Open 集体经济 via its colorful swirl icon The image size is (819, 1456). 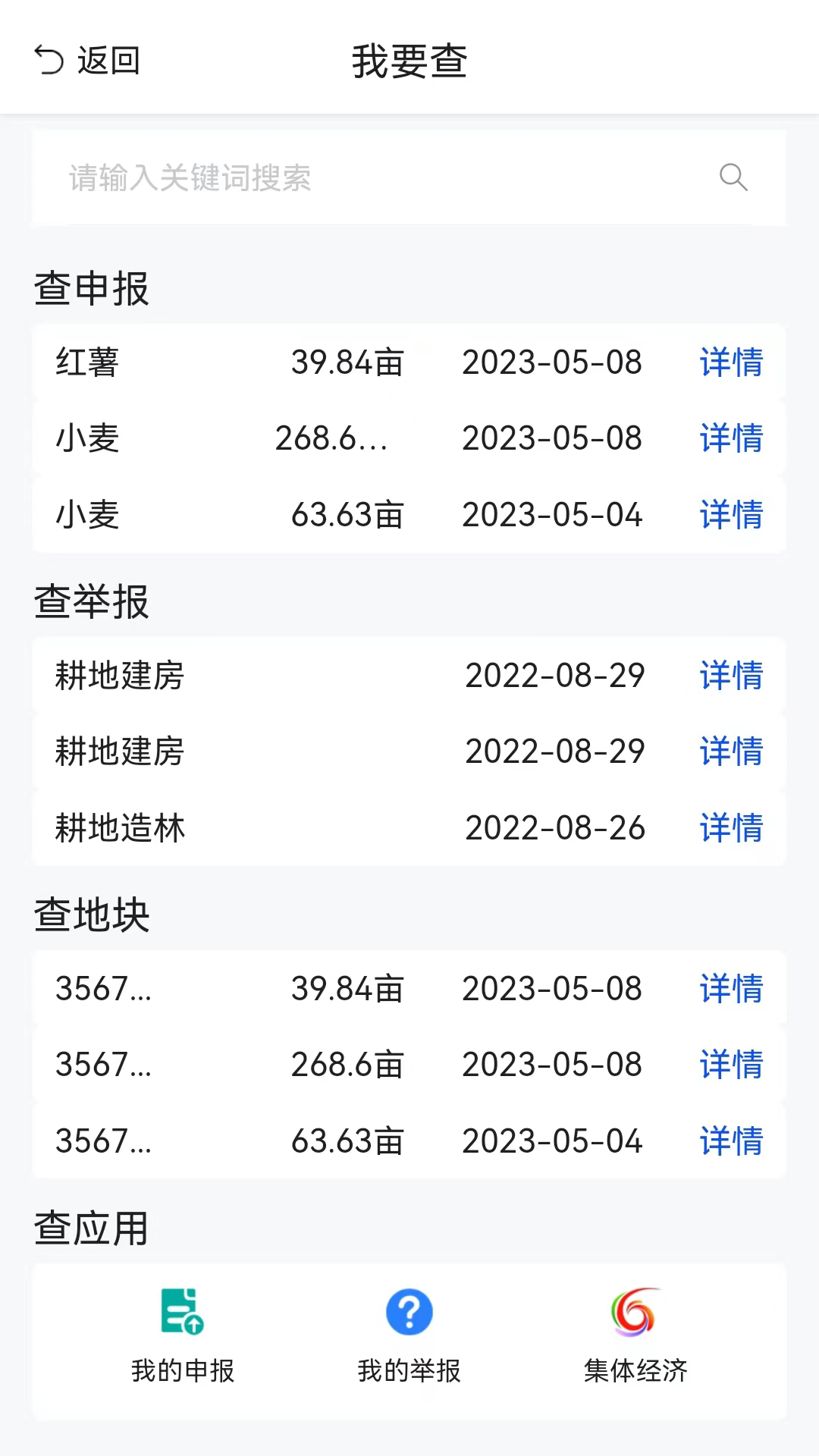pyautogui.click(x=635, y=1311)
